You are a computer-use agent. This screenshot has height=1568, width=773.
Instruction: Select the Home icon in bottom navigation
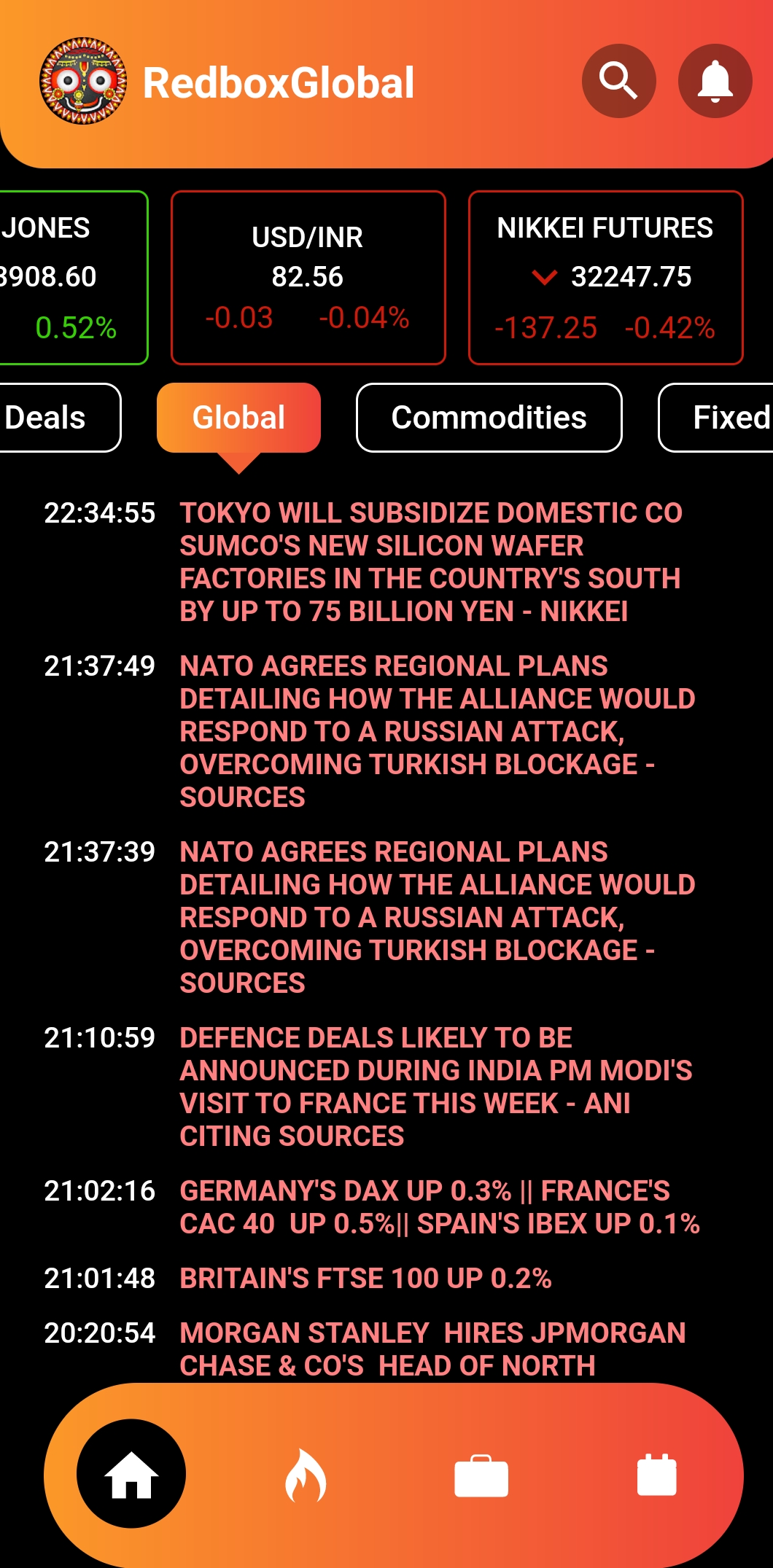pyautogui.click(x=133, y=1474)
